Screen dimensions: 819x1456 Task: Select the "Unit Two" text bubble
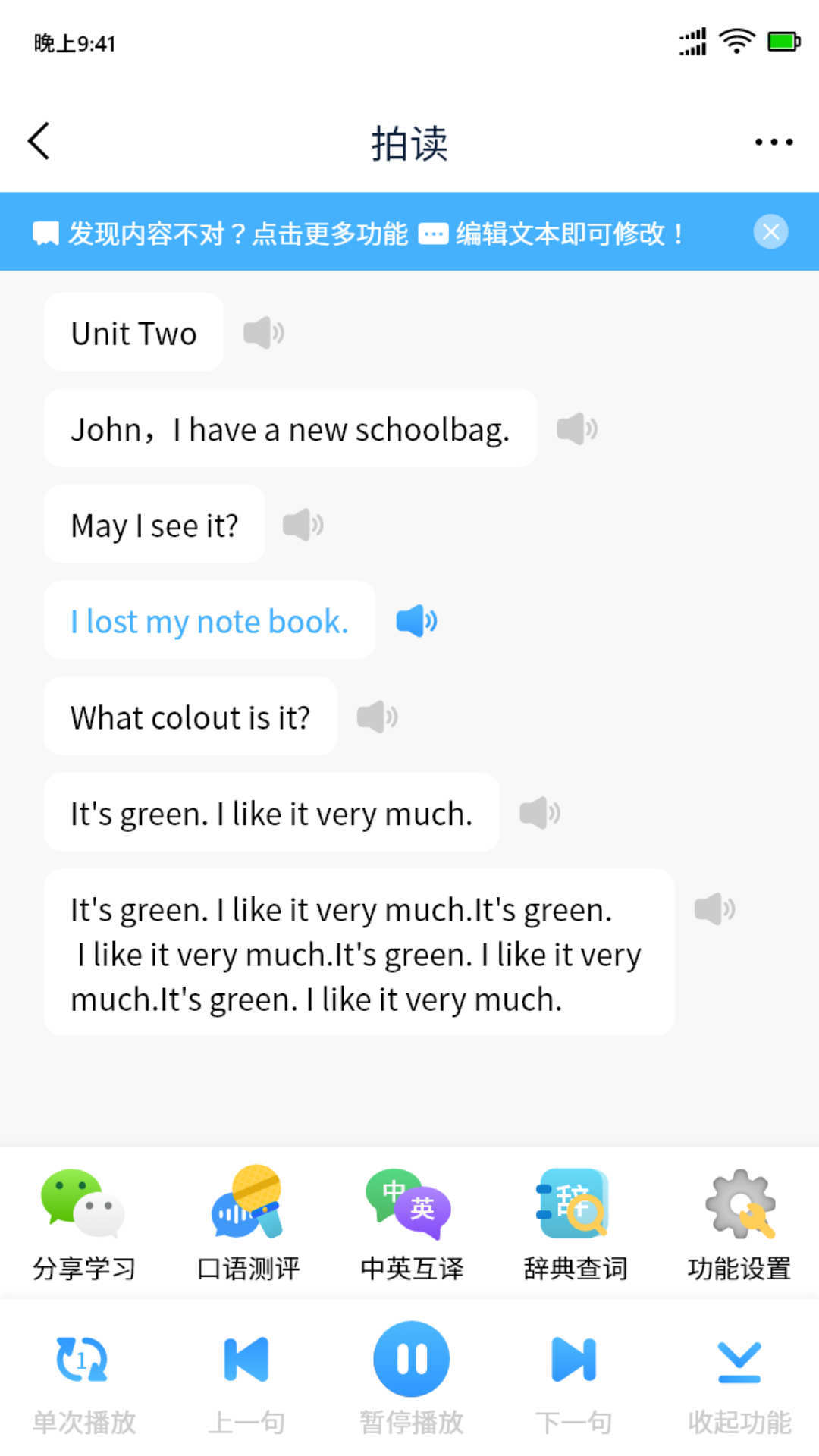[133, 333]
